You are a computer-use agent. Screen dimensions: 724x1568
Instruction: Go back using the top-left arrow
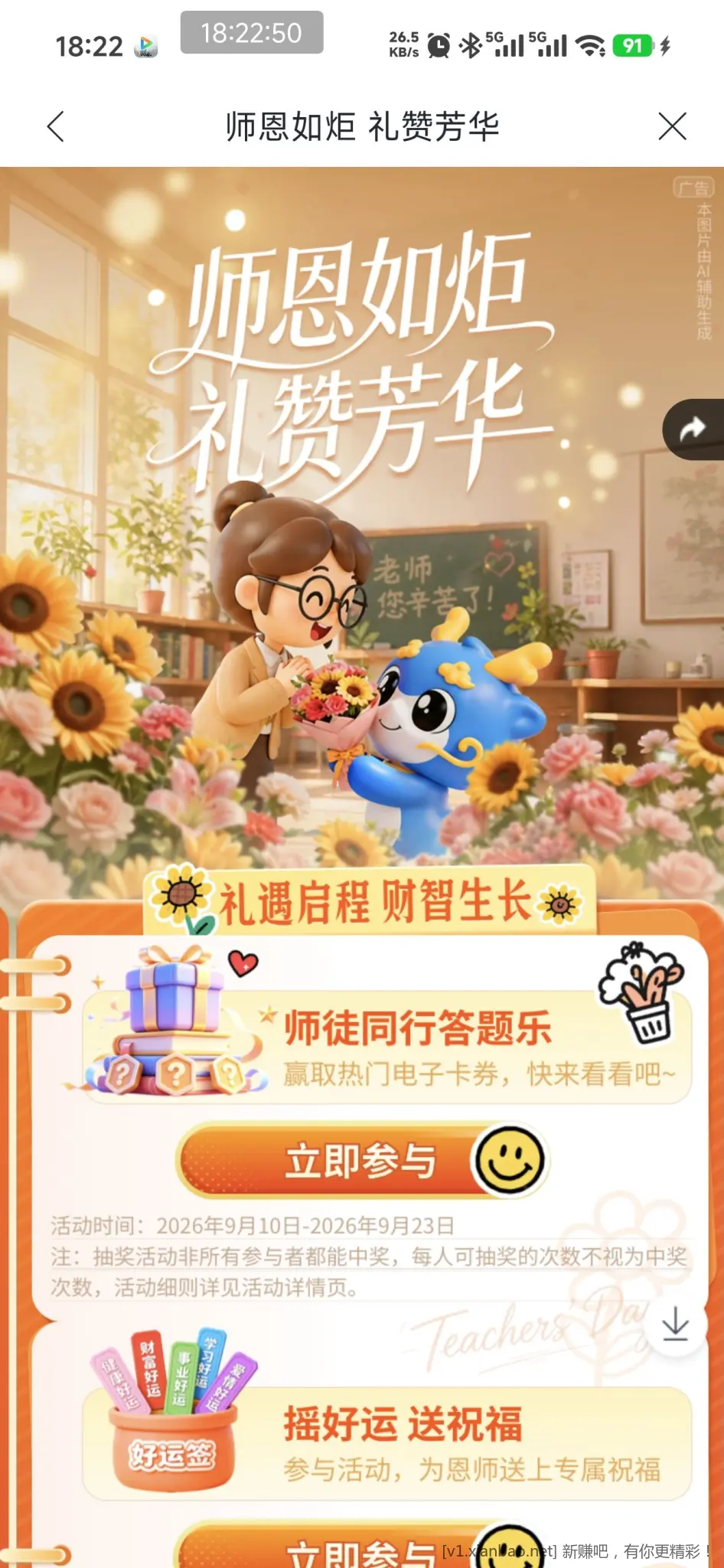pos(56,126)
